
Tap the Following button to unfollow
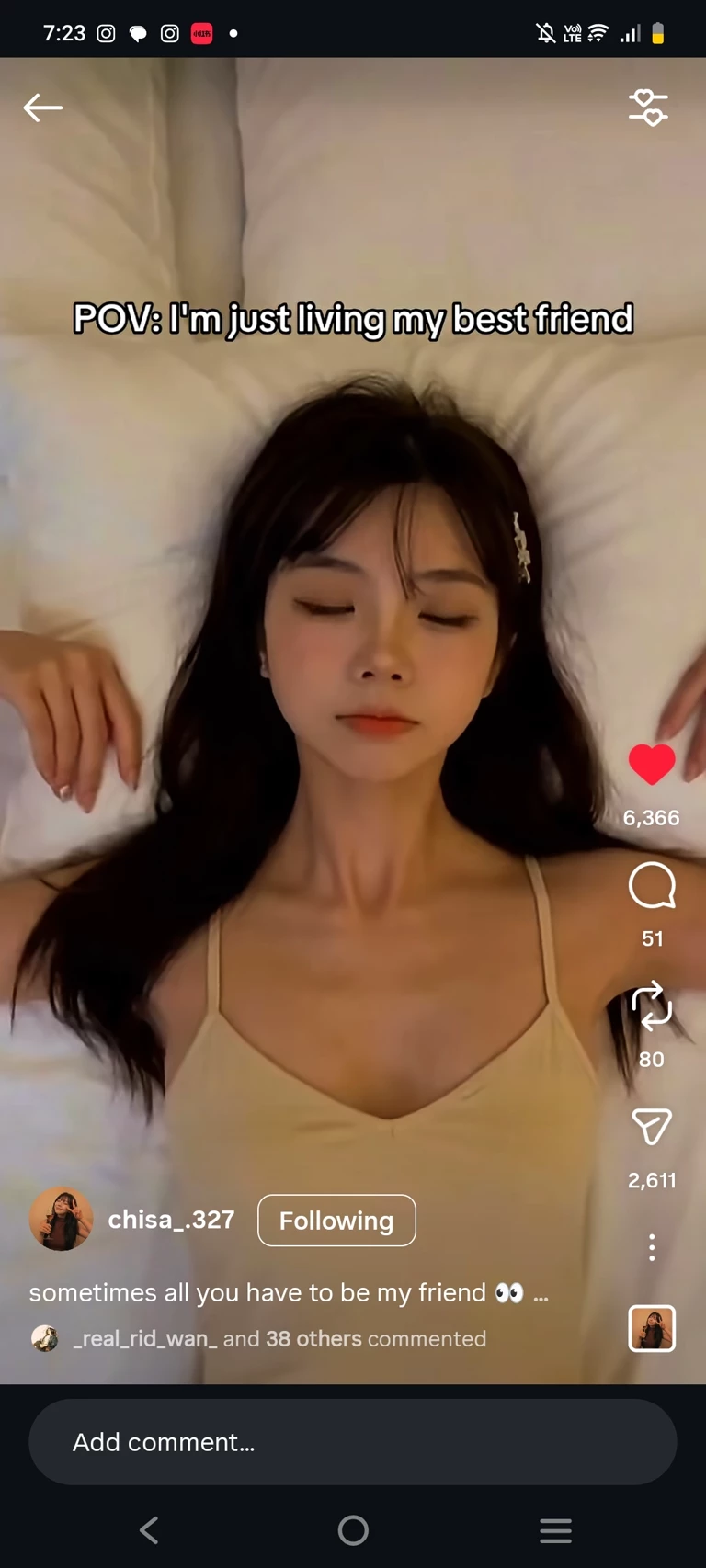[336, 1221]
